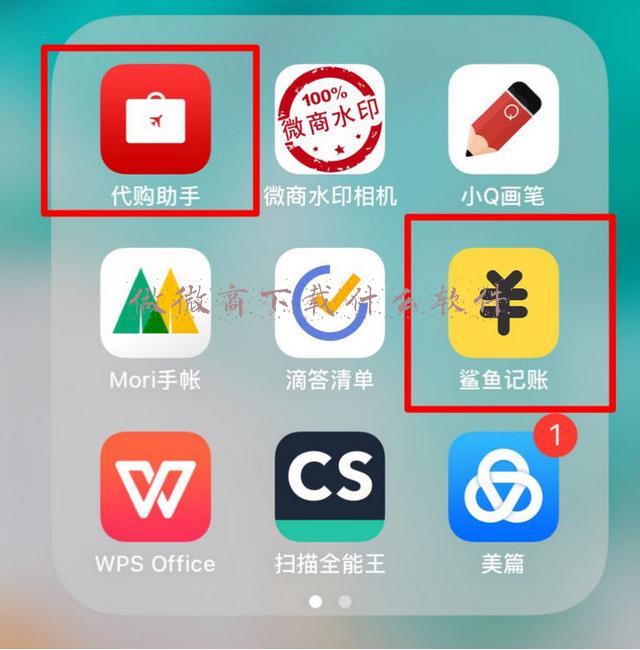The image size is (640, 650).
Task: Open 扫描全能王 scanner app
Action: coord(330,486)
